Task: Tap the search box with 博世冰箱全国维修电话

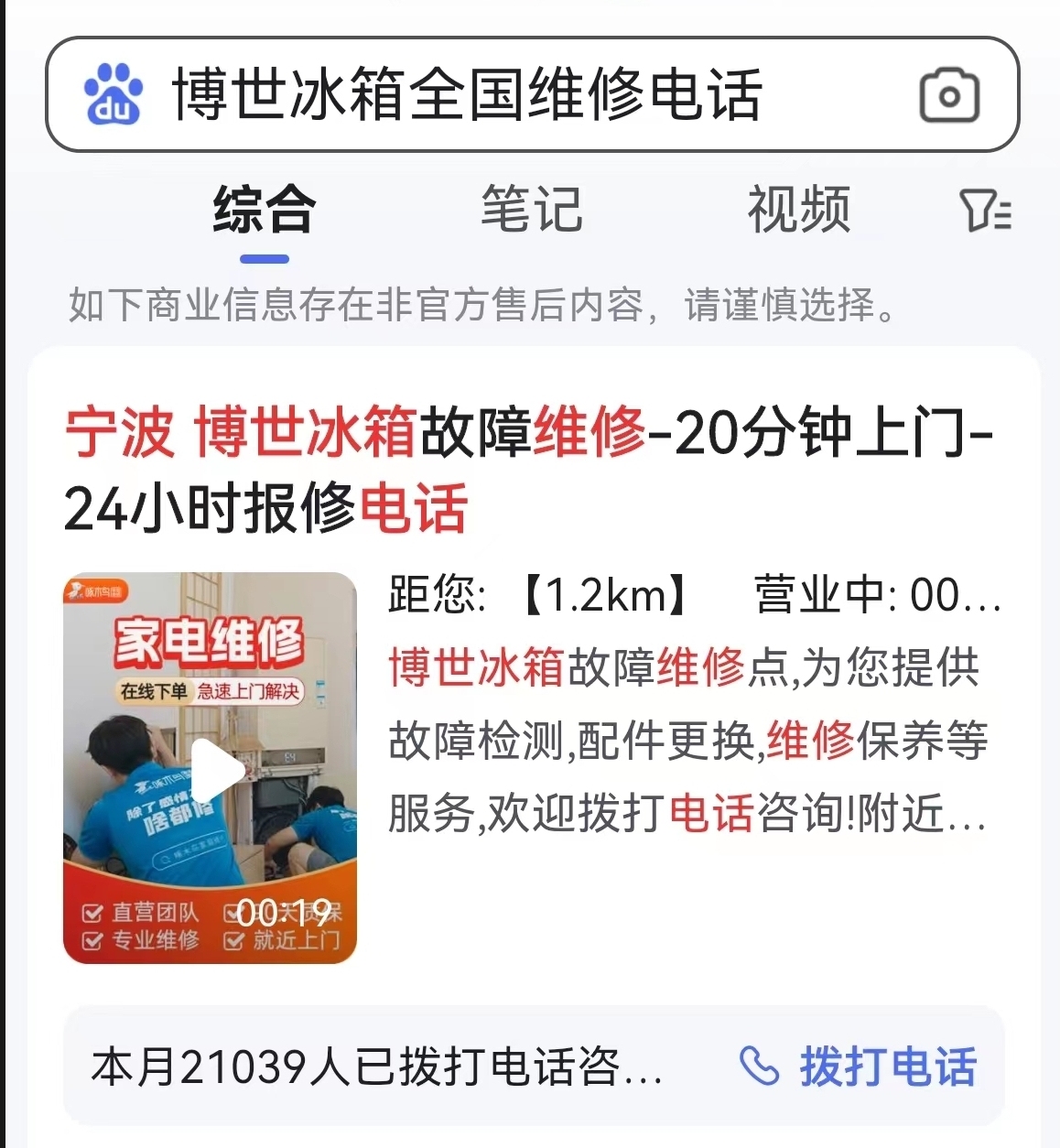Action: click(467, 94)
